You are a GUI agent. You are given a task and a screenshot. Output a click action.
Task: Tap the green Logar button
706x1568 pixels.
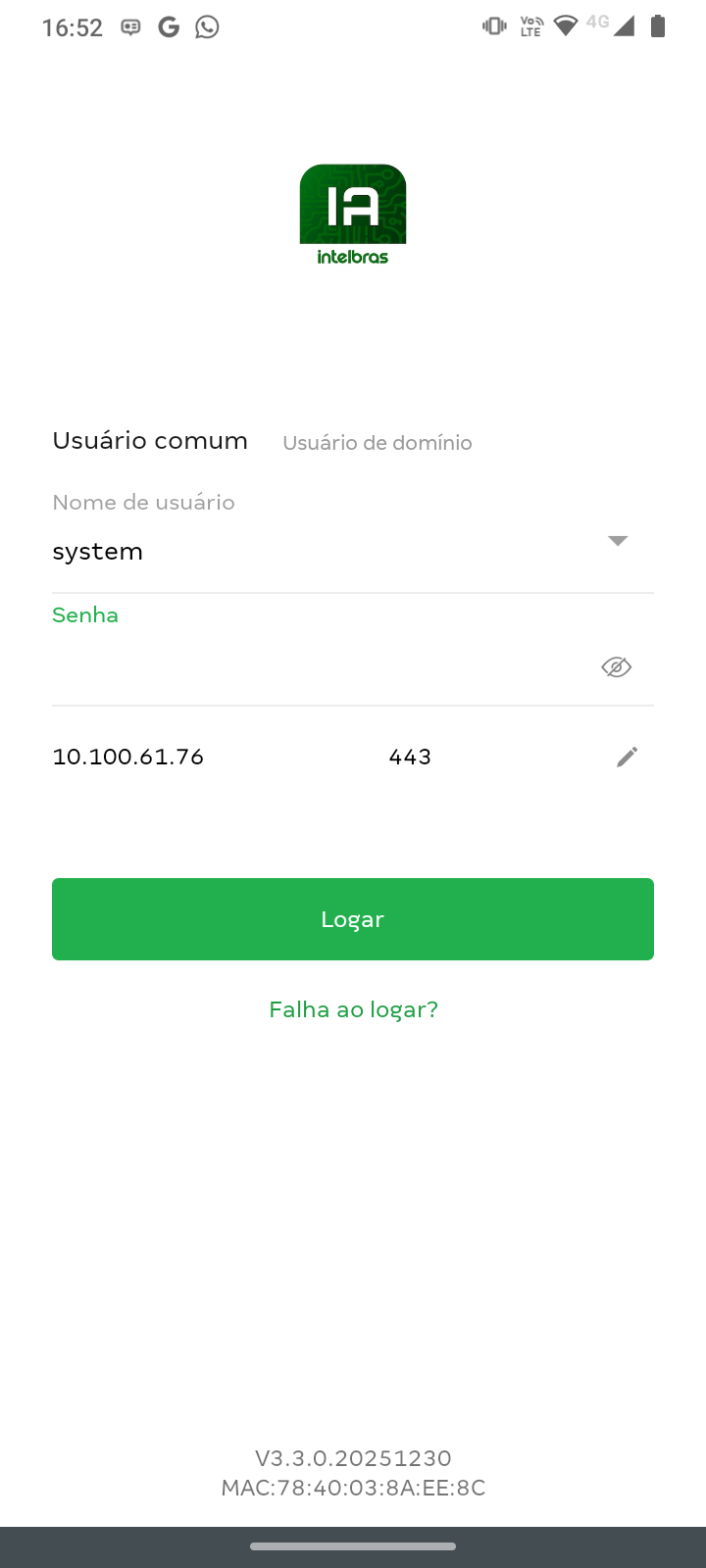[x=353, y=919]
